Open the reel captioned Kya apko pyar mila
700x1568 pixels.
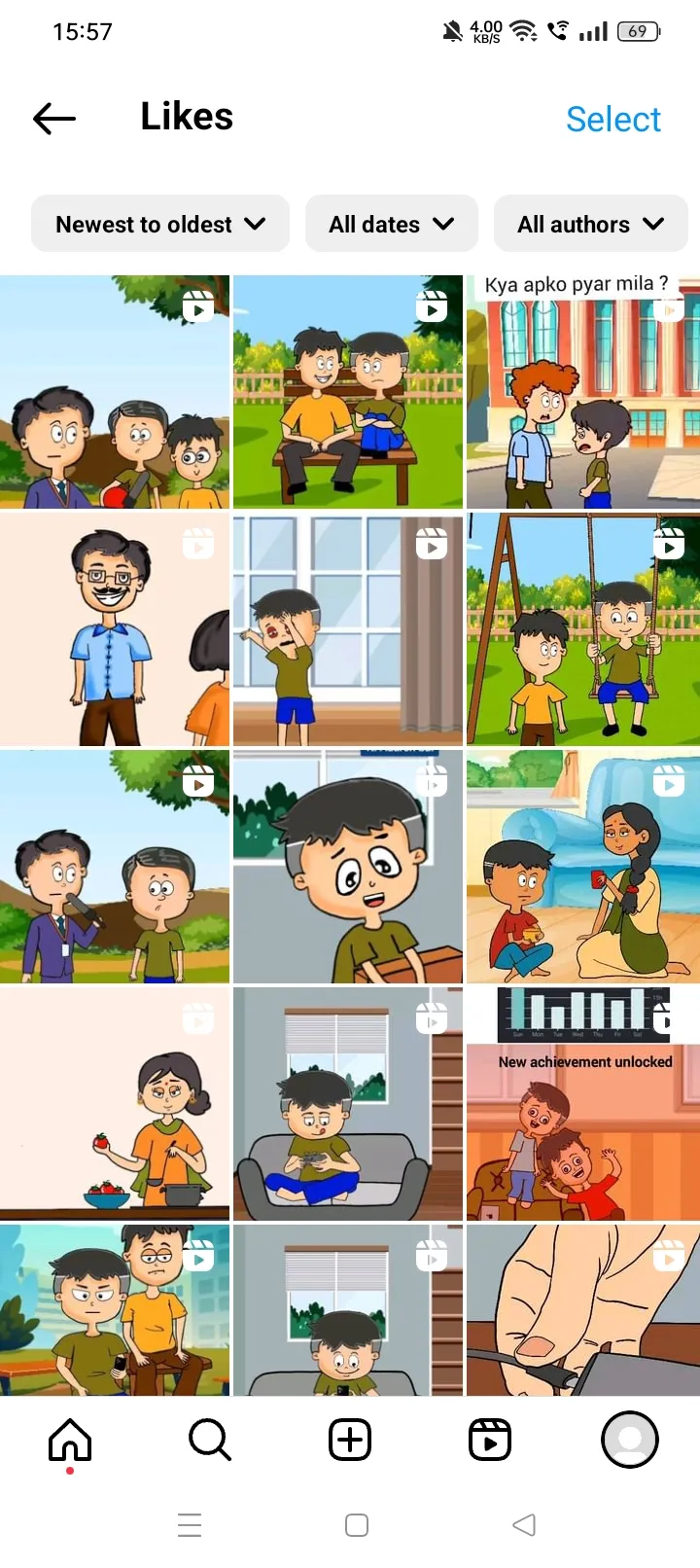click(582, 391)
